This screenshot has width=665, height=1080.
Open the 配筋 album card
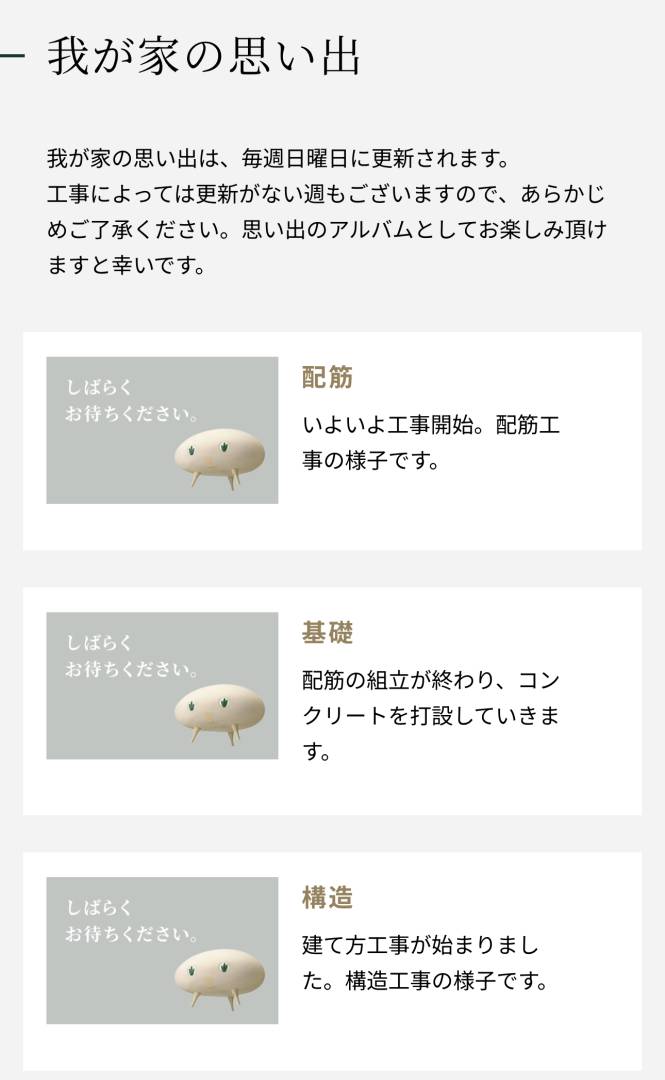point(332,440)
